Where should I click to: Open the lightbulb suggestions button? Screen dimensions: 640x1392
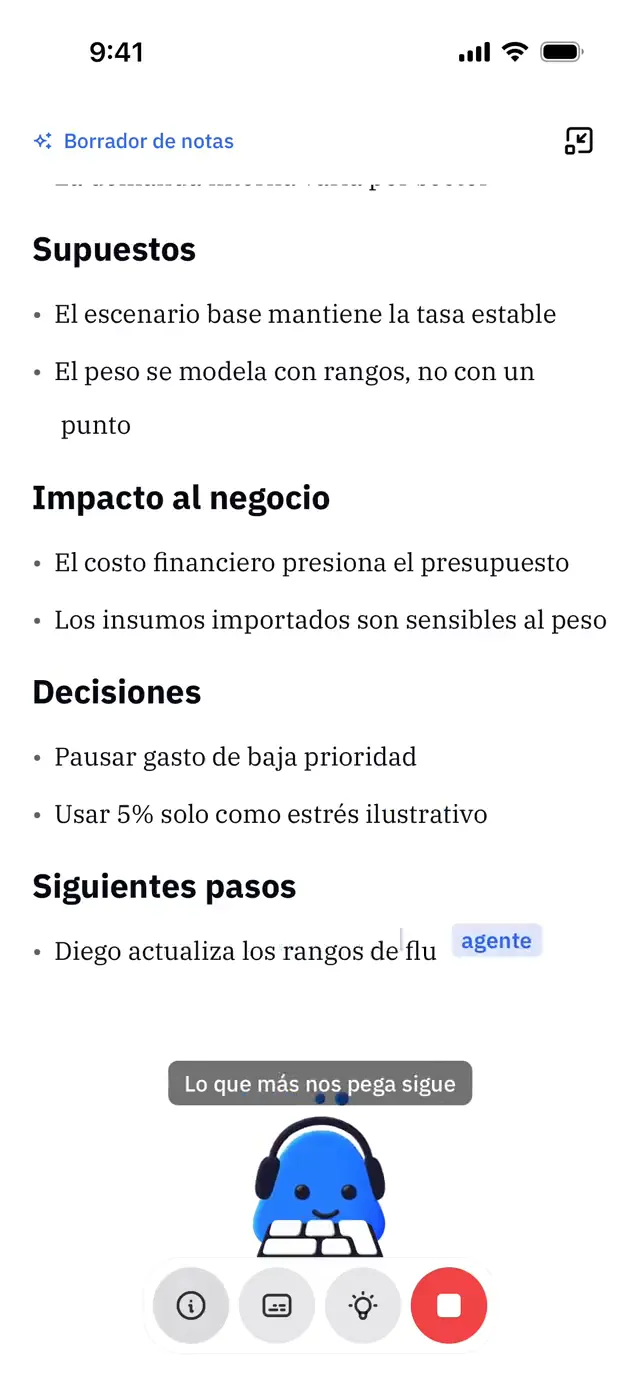coord(363,1305)
